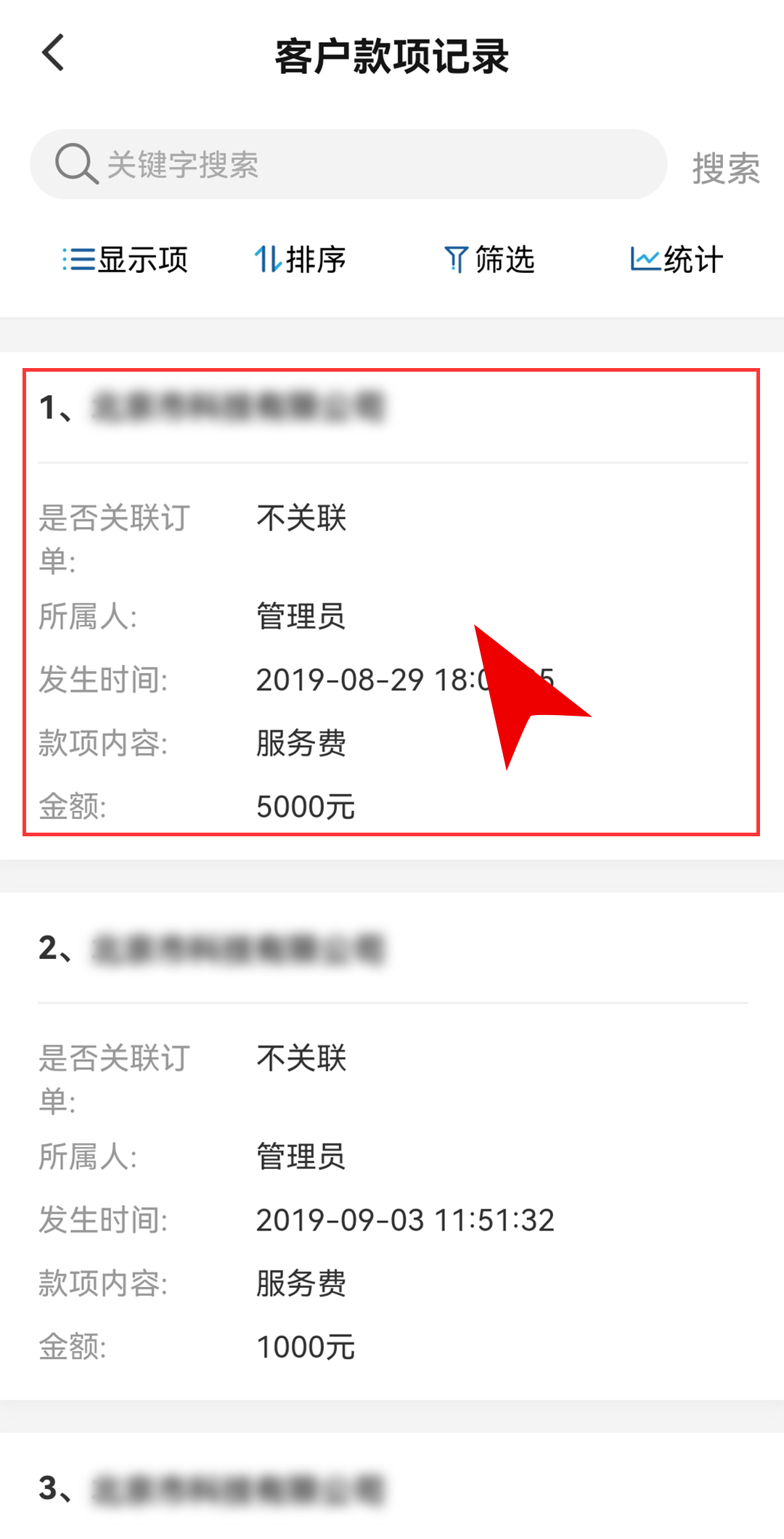Viewport: 784px width, 1539px height.
Task: View 统计 statistics
Action: pos(677,259)
